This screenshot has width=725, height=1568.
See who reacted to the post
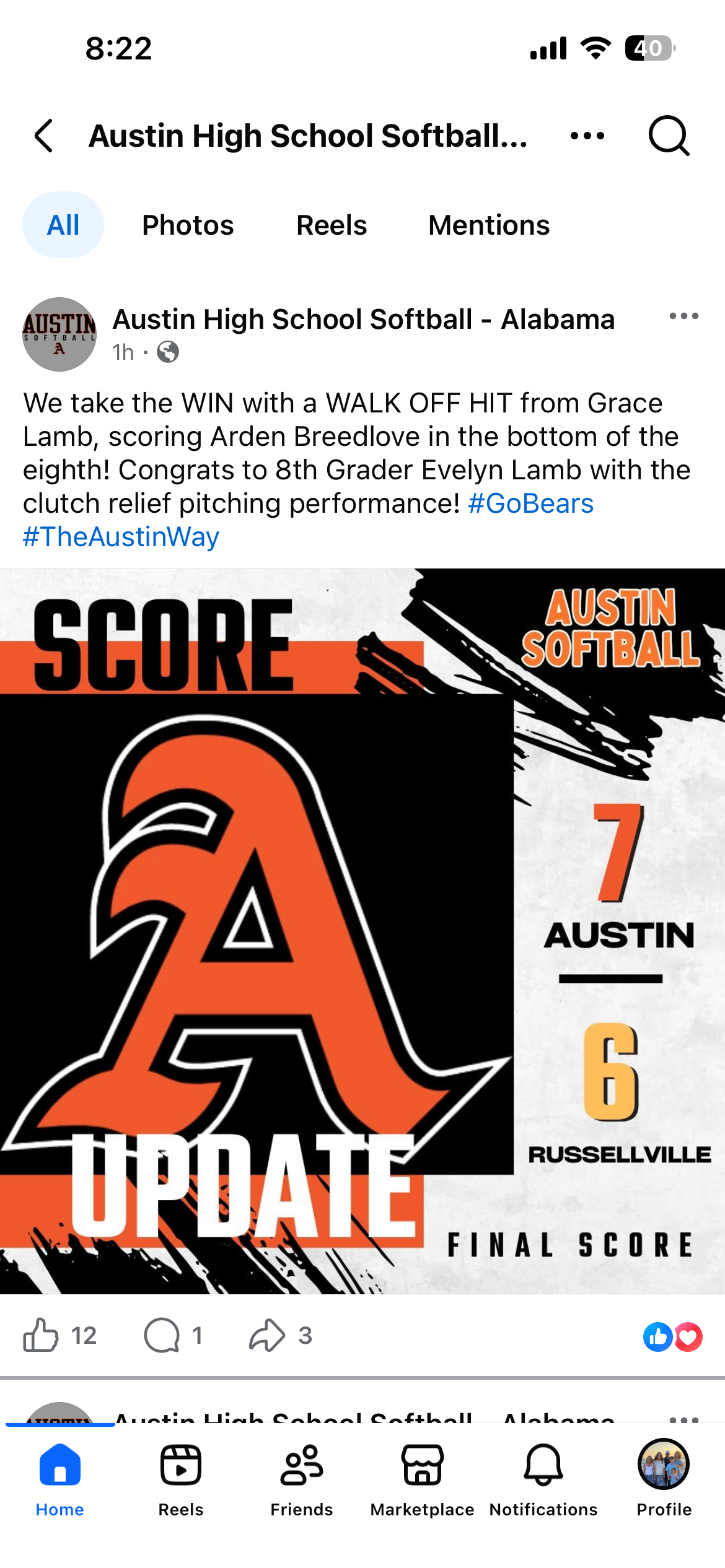pyautogui.click(x=672, y=1336)
